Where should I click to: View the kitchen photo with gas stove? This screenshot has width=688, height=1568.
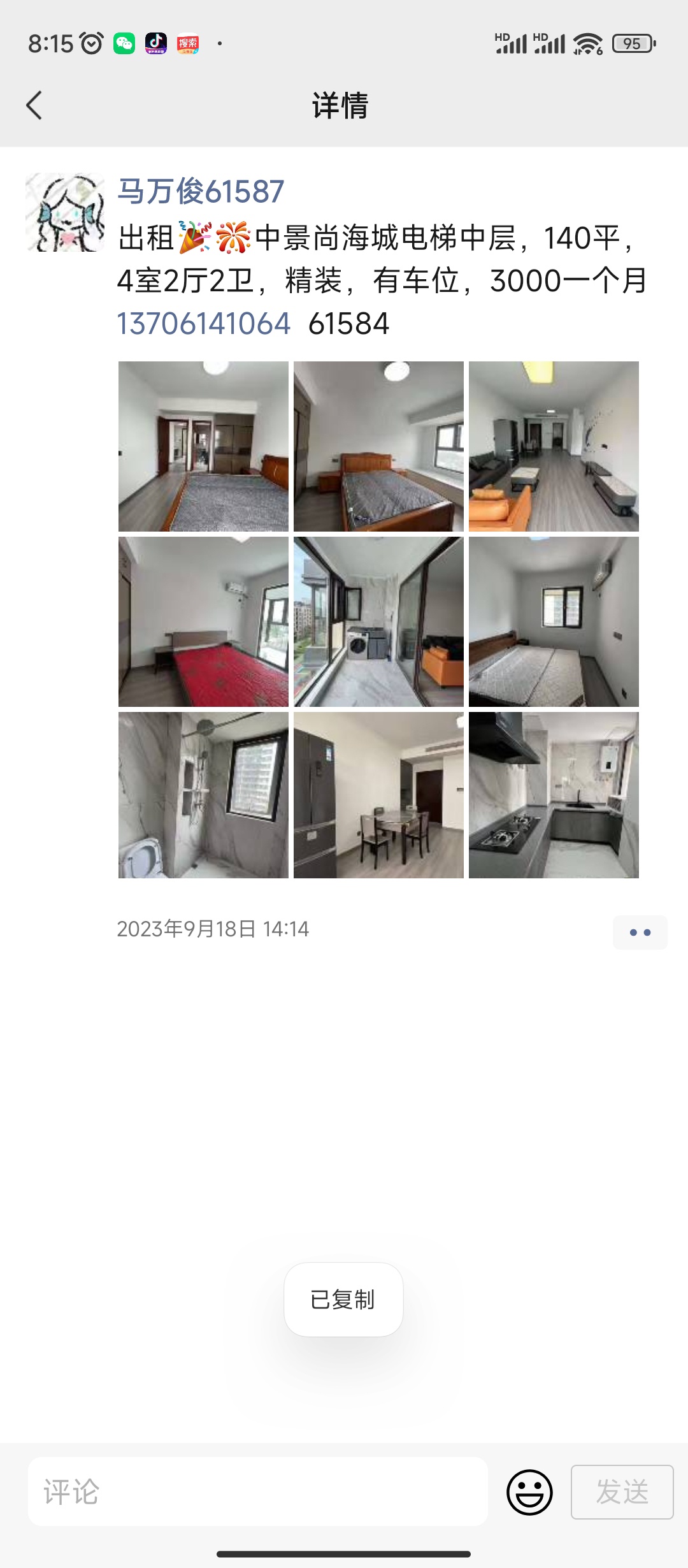(x=554, y=795)
